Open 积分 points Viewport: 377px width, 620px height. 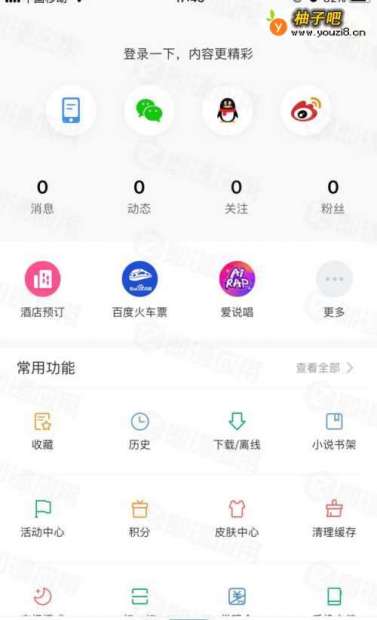pyautogui.click(x=140, y=519)
